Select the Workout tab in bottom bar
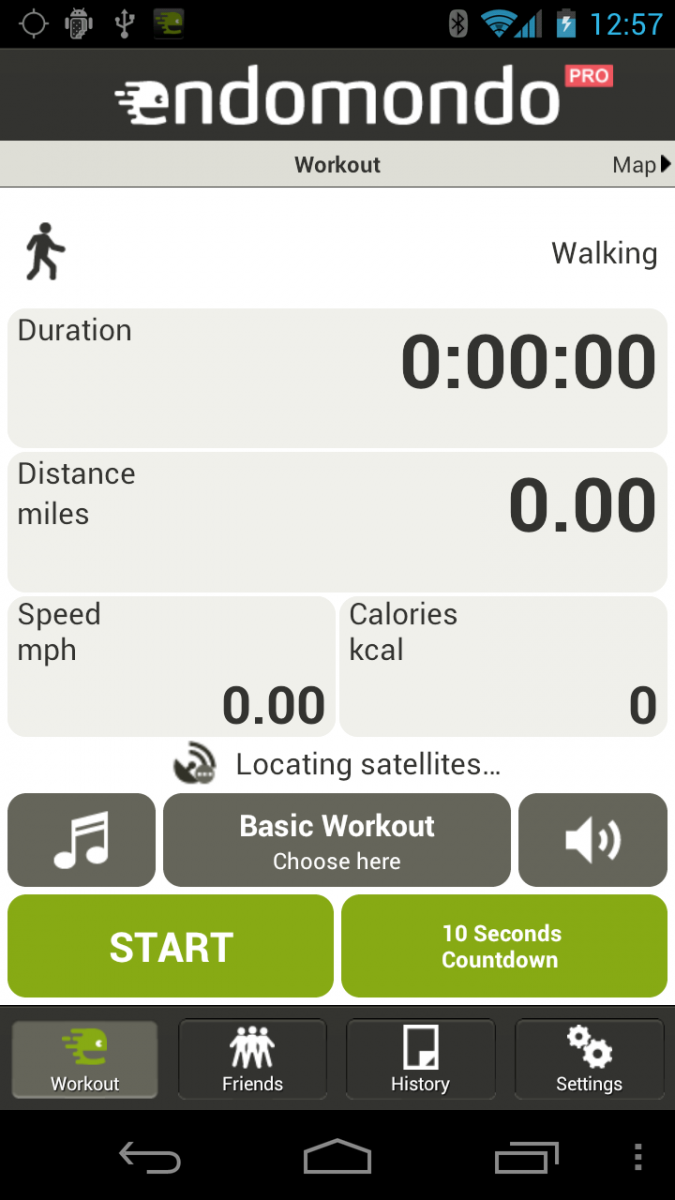The height and width of the screenshot is (1200, 675). click(85, 1059)
